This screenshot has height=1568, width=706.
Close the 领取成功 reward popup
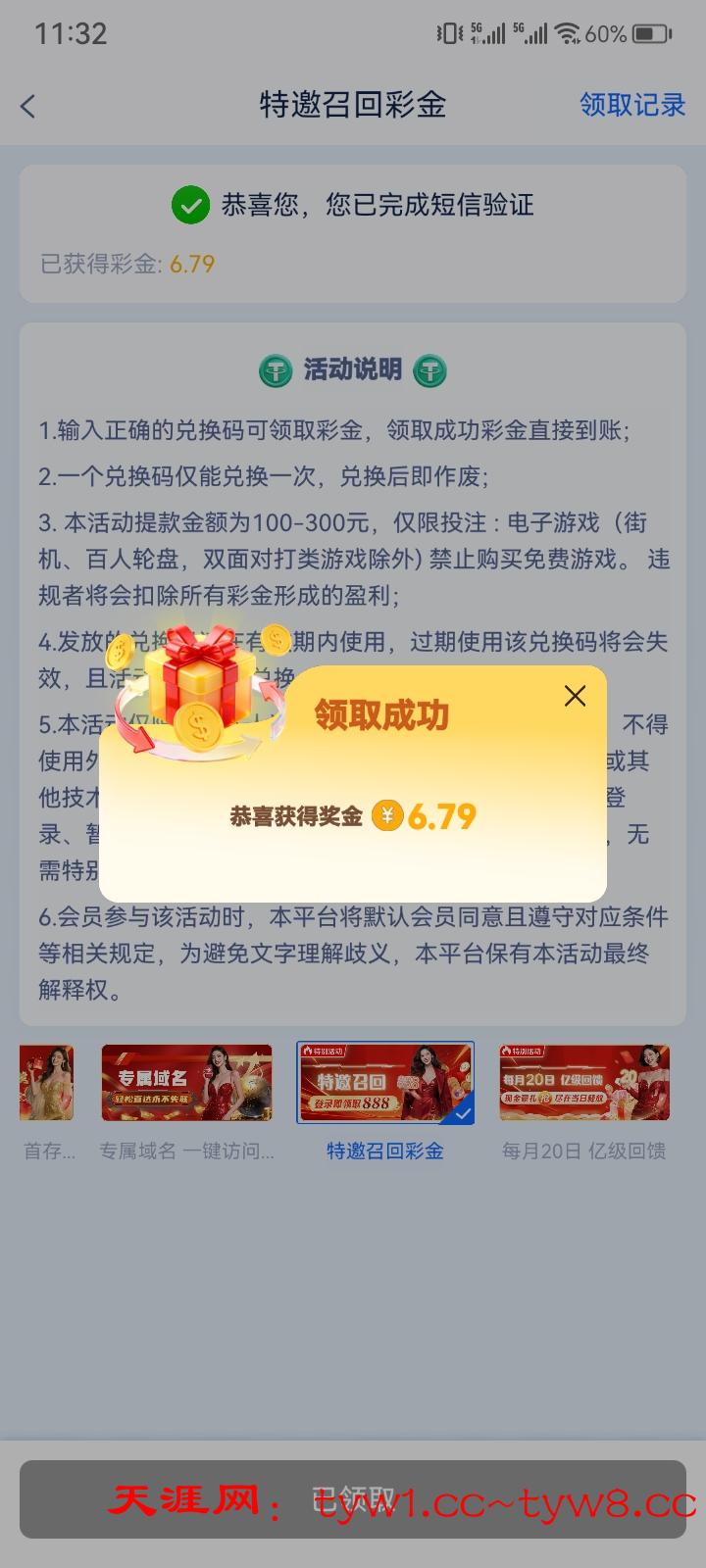point(575,696)
